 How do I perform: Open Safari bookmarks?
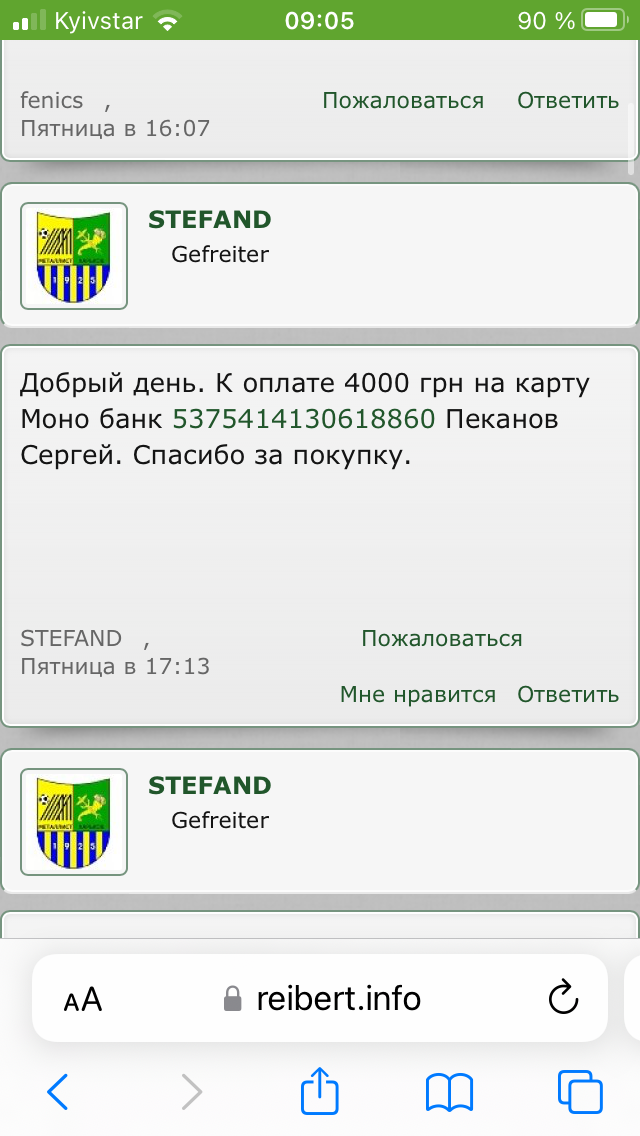click(x=449, y=1092)
